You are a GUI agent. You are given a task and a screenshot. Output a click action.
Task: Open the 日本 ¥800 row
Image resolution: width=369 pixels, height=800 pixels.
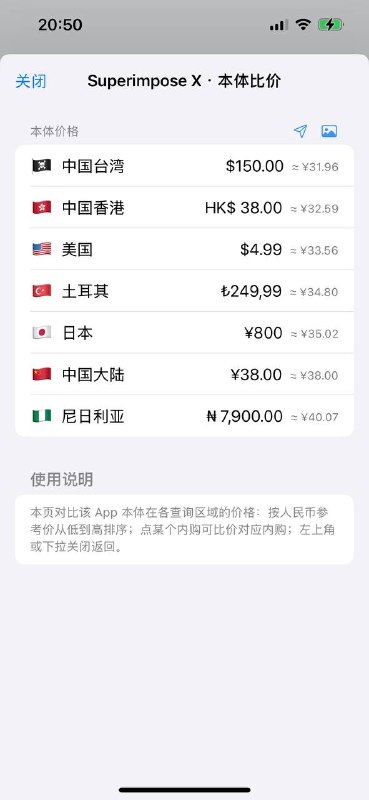coord(184,333)
